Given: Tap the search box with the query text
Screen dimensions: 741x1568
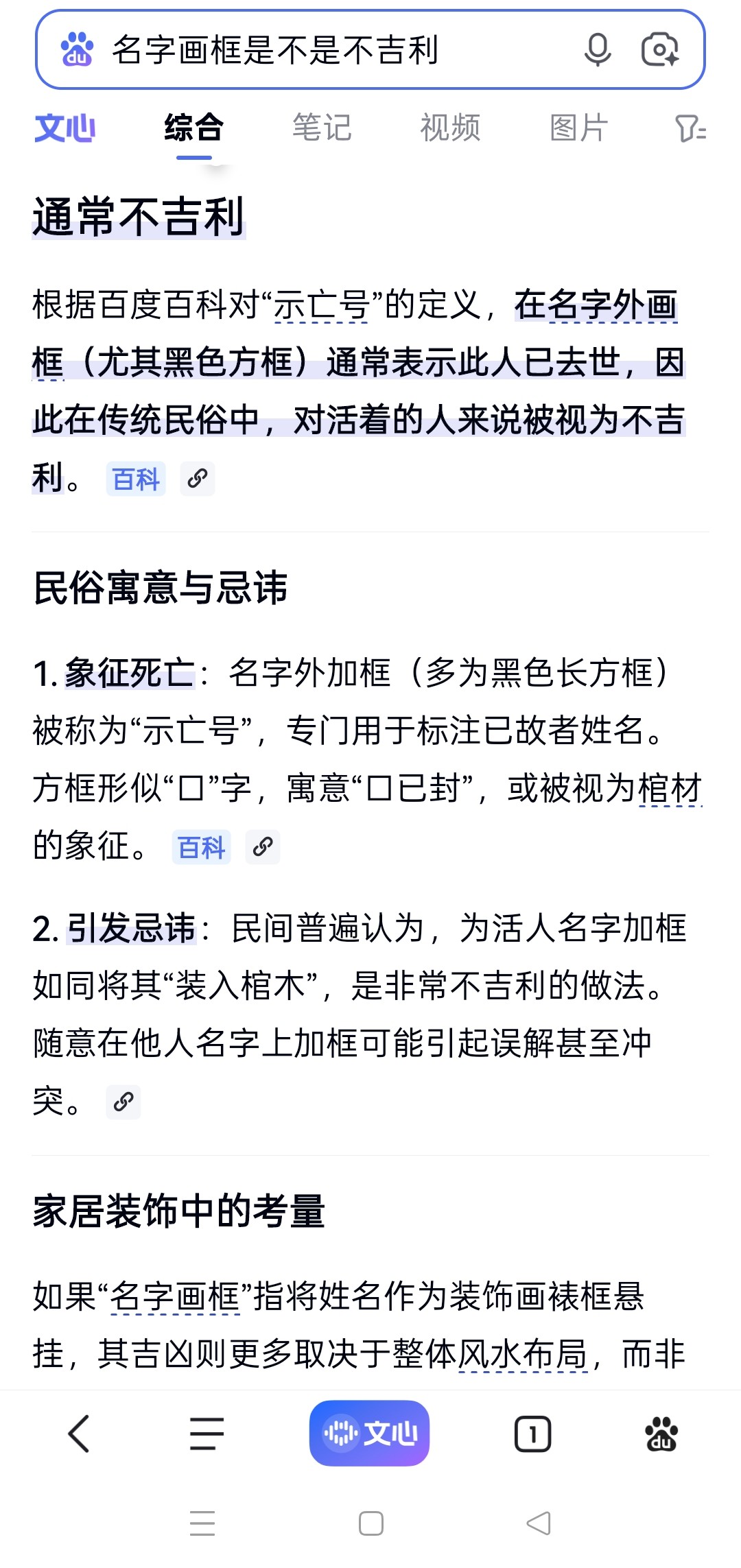Looking at the screenshot, I should (329, 50).
